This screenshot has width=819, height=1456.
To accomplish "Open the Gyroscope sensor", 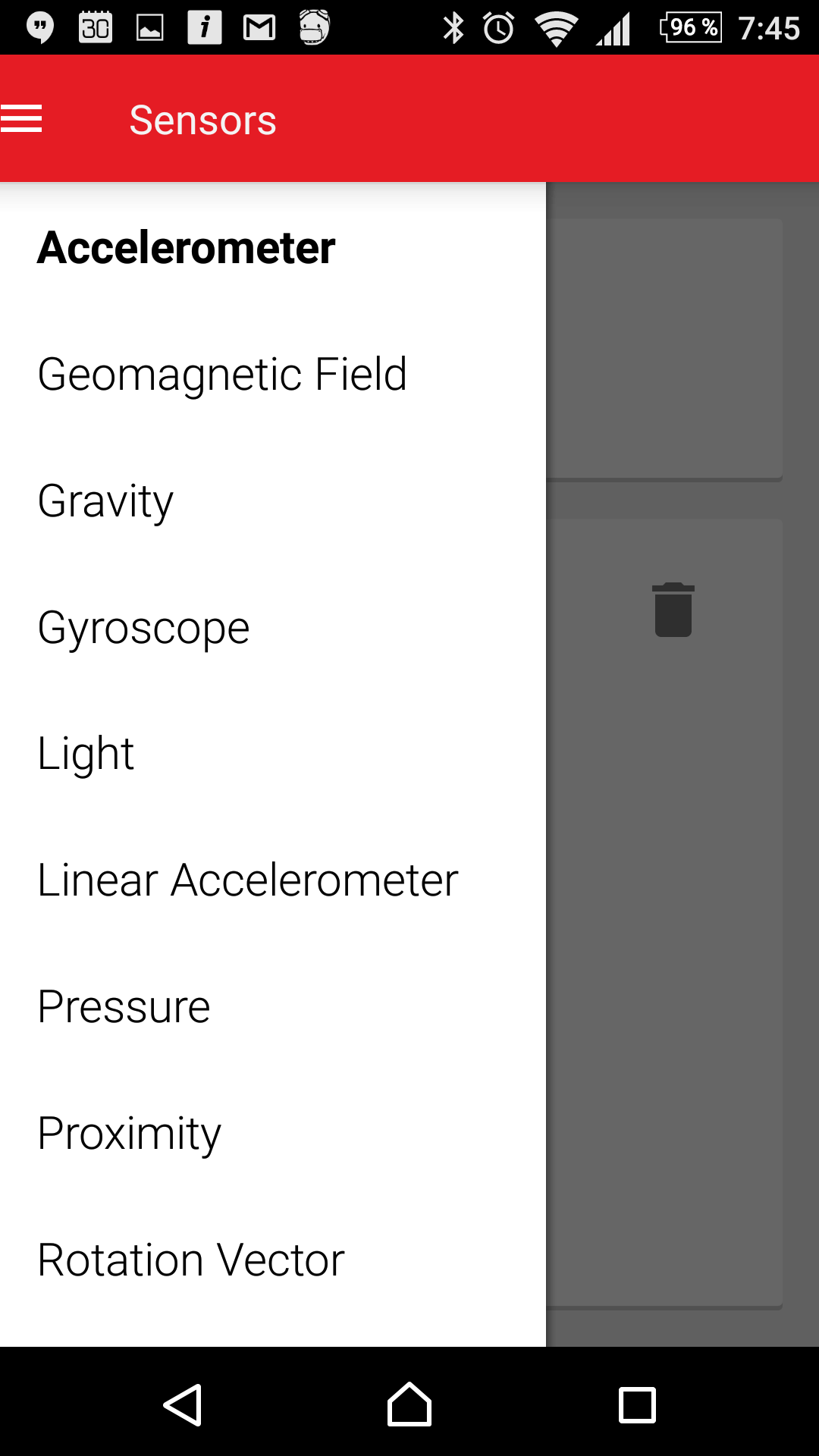I will (x=273, y=627).
